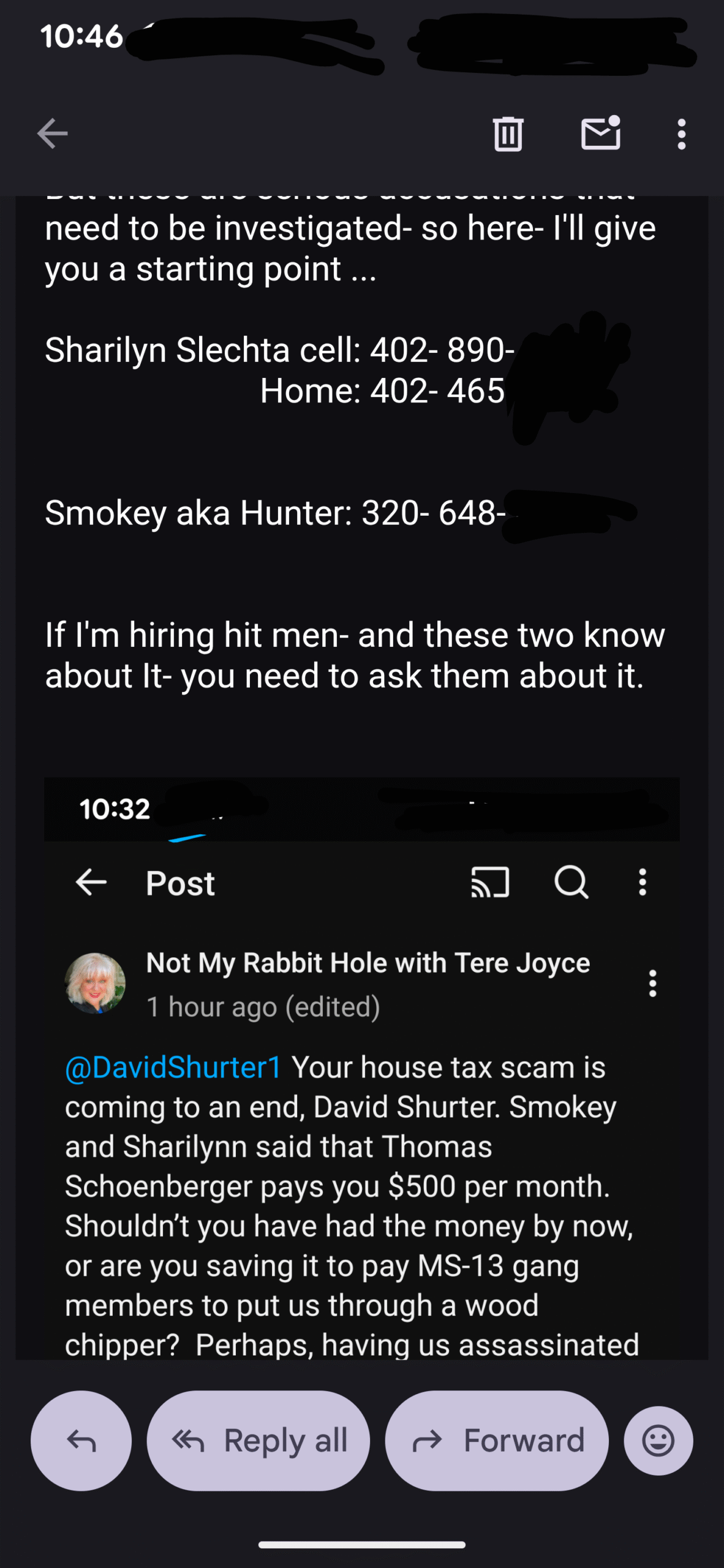
Task: Forward this email
Action: click(x=497, y=1441)
